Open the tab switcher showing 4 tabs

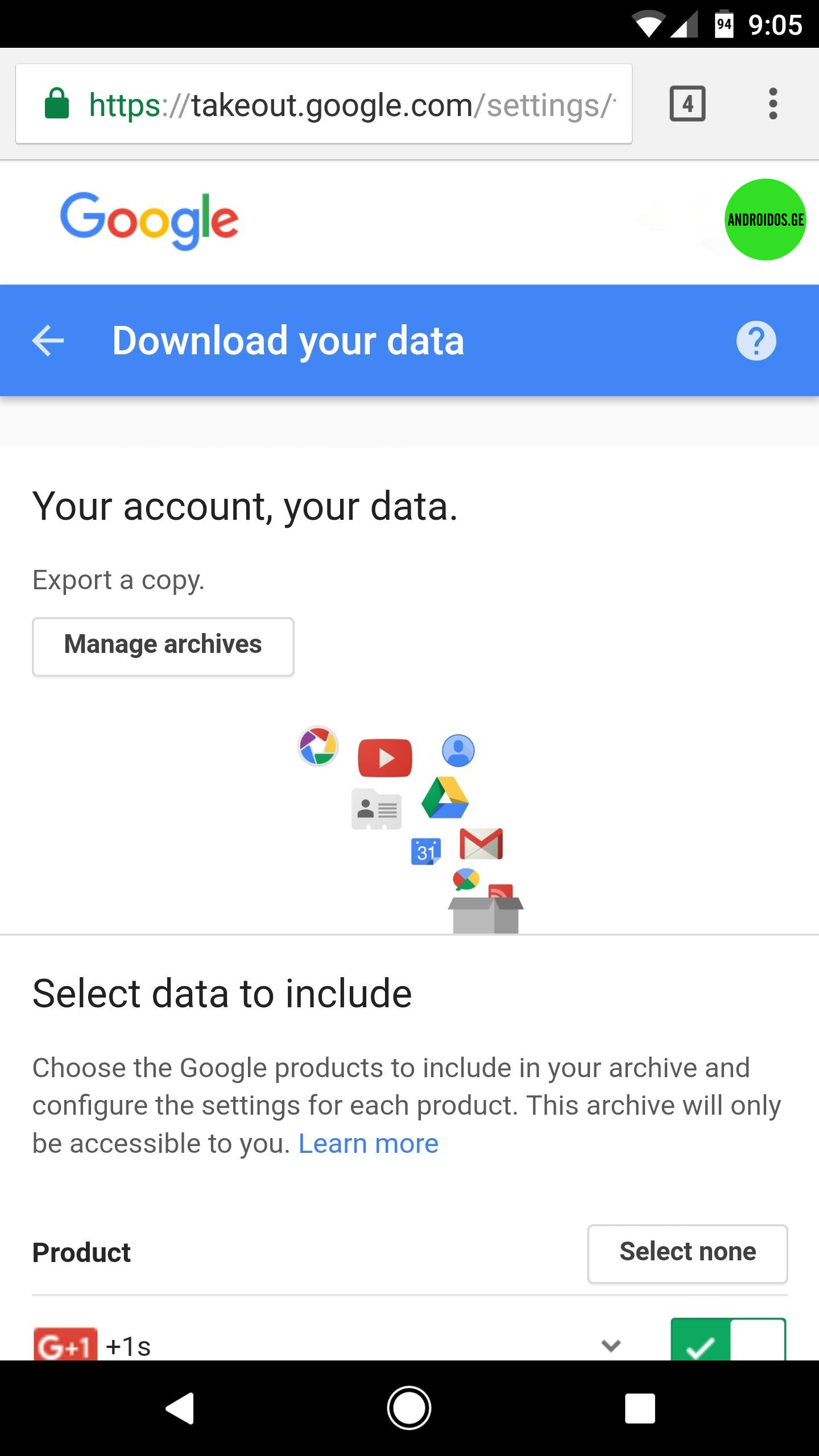(688, 104)
